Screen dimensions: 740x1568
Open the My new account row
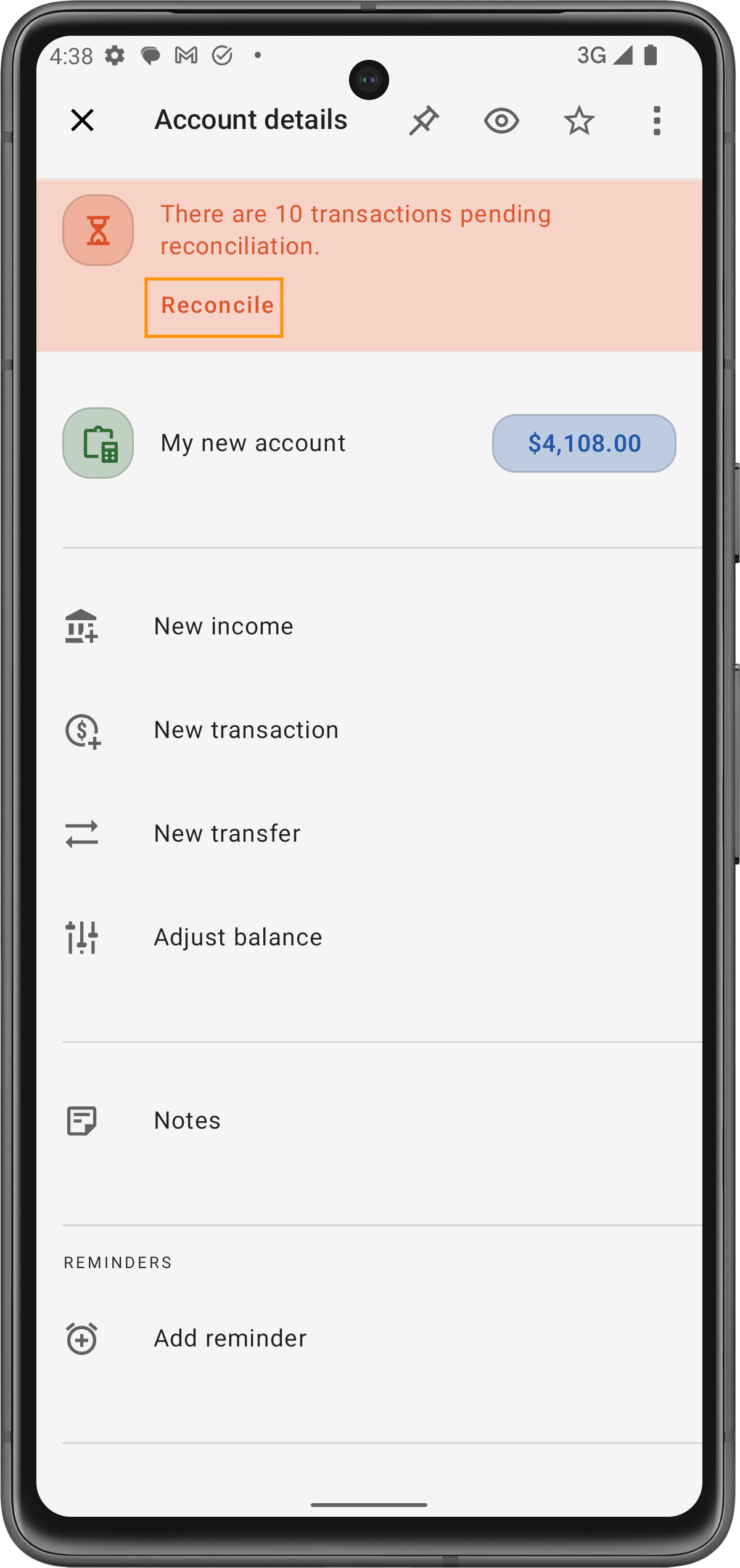[x=253, y=443]
